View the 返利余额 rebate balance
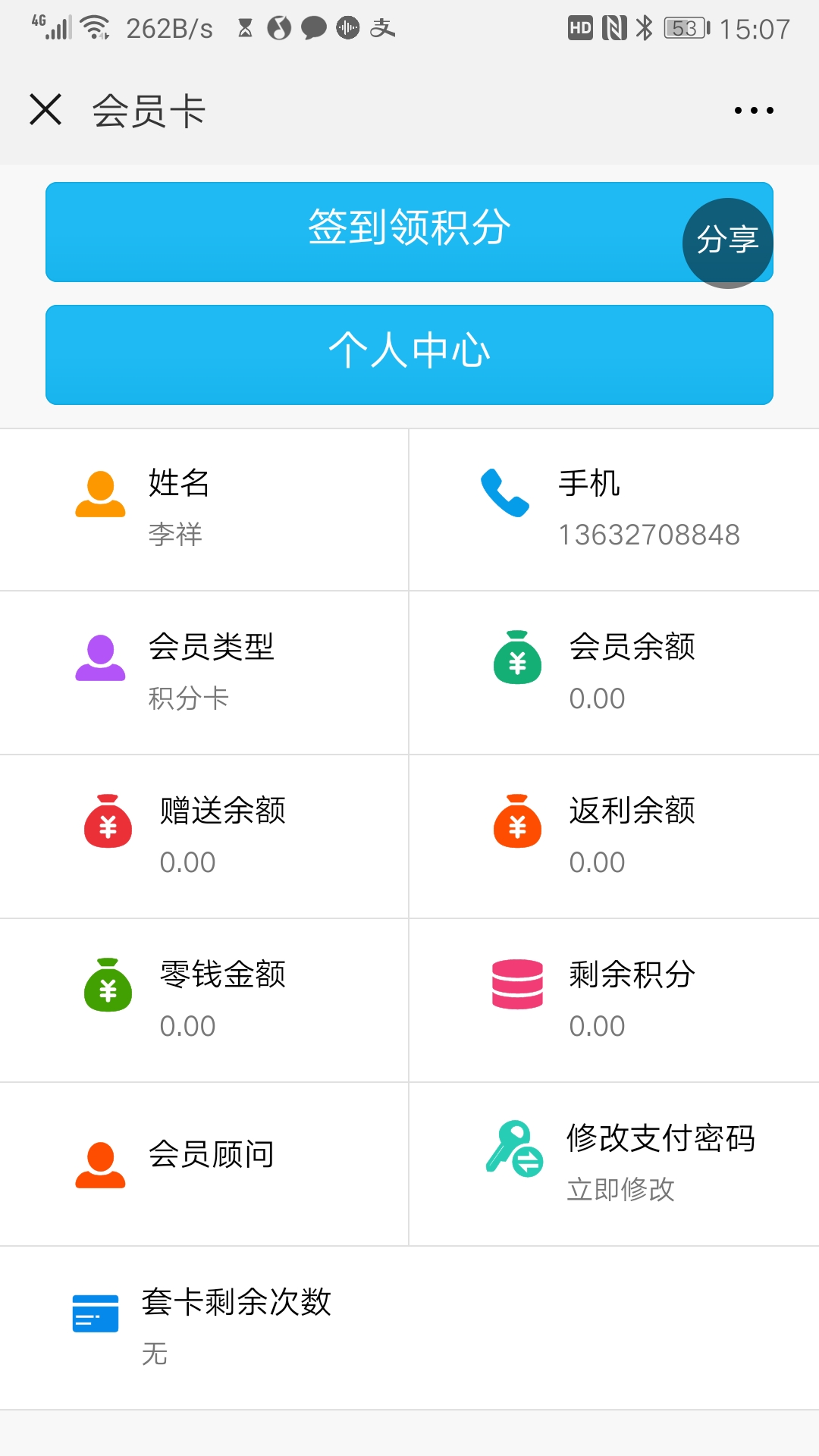The width and height of the screenshot is (819, 1456). 614,836
